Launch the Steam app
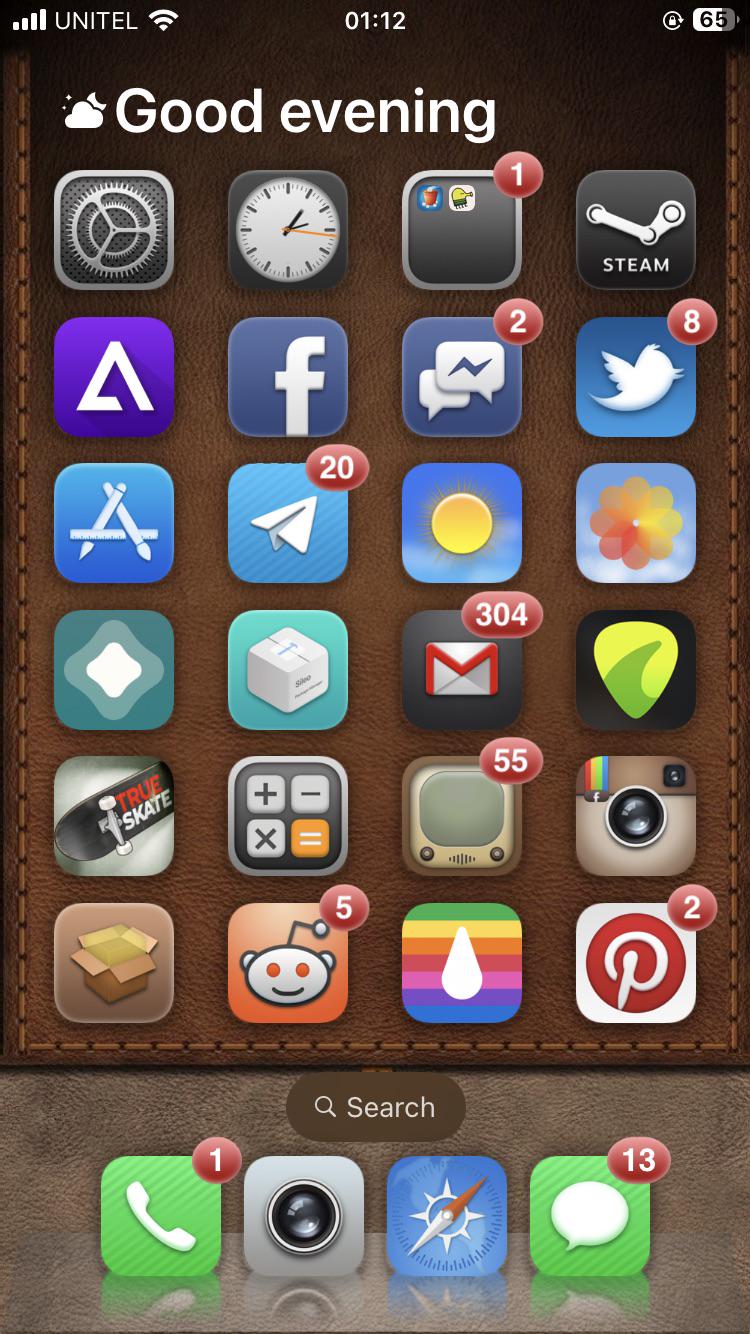This screenshot has width=750, height=1334. (x=636, y=230)
